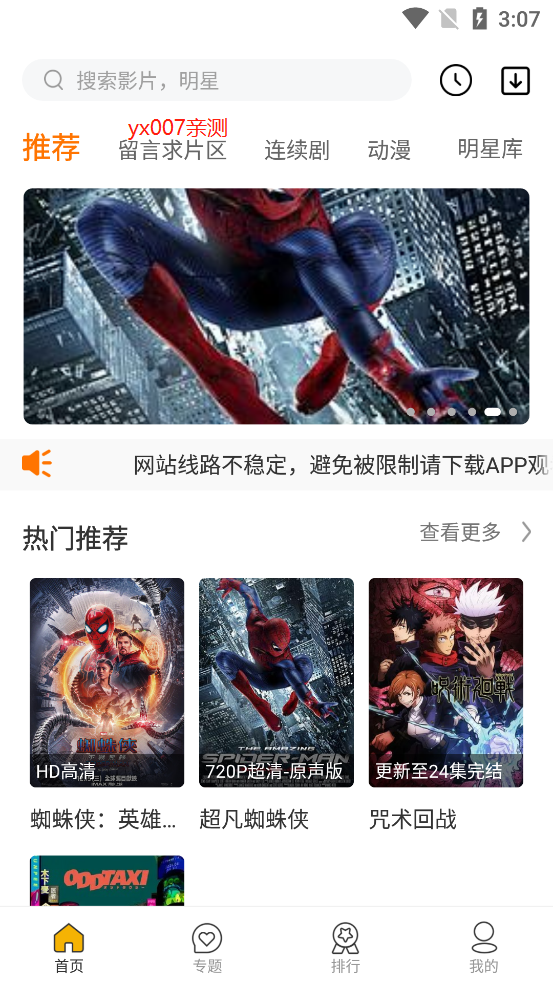Switch to the 明星库 tab
Screen dimensions: 553x983
[490, 149]
